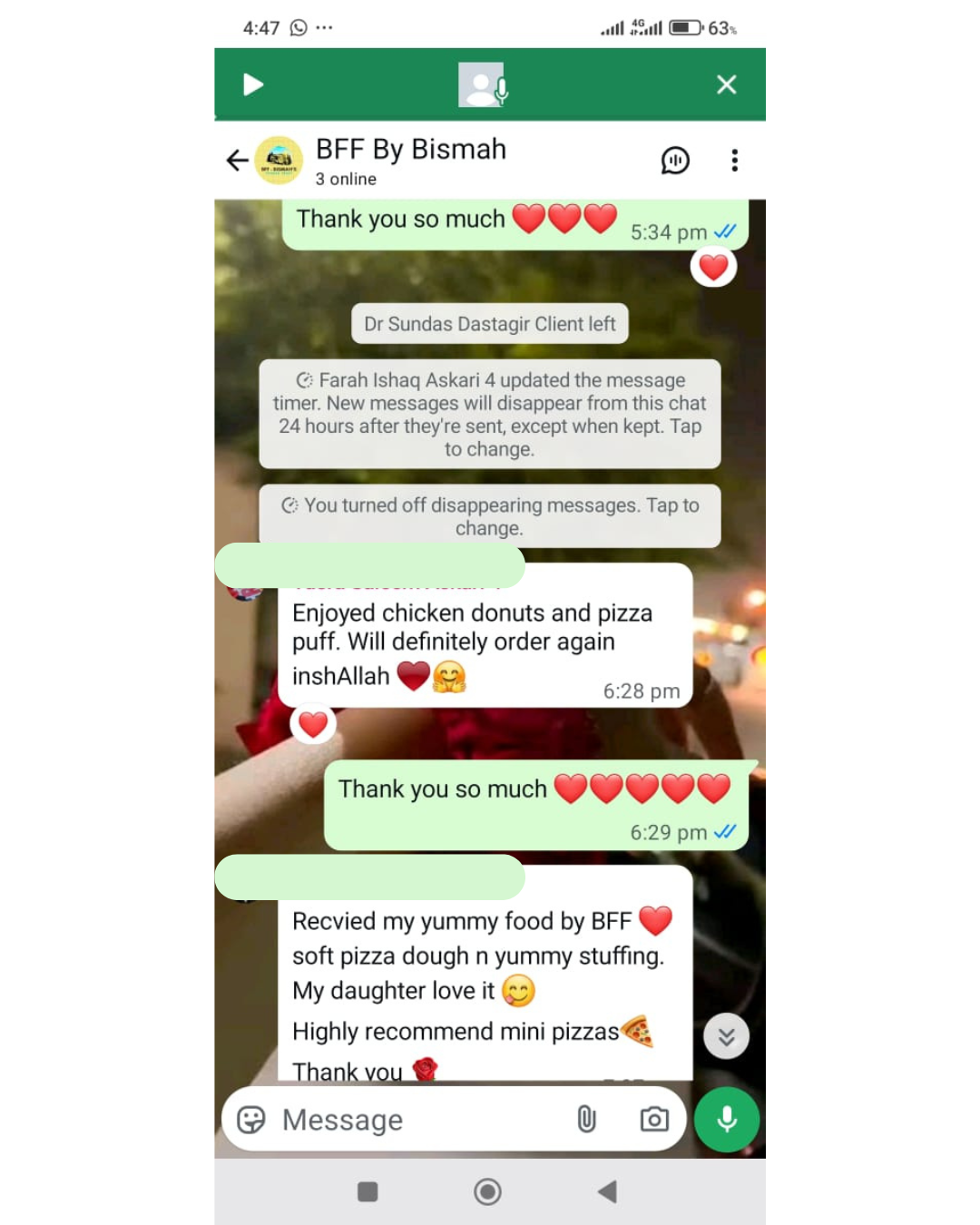The width and height of the screenshot is (980, 1225).
Task: View heart reaction on the chicken donuts message
Action: tap(313, 724)
